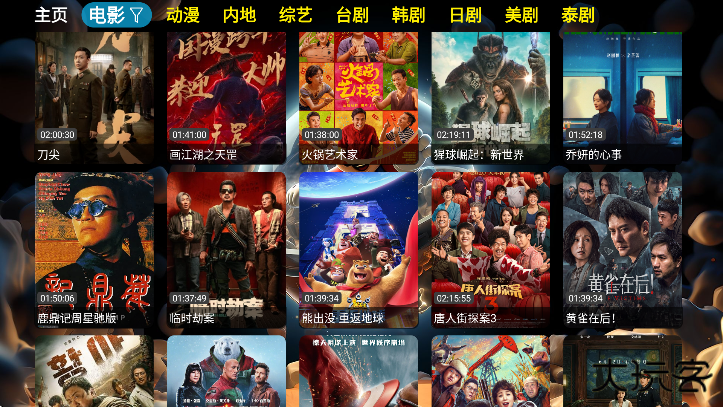Select 熊出没·重返地球

coord(358,248)
